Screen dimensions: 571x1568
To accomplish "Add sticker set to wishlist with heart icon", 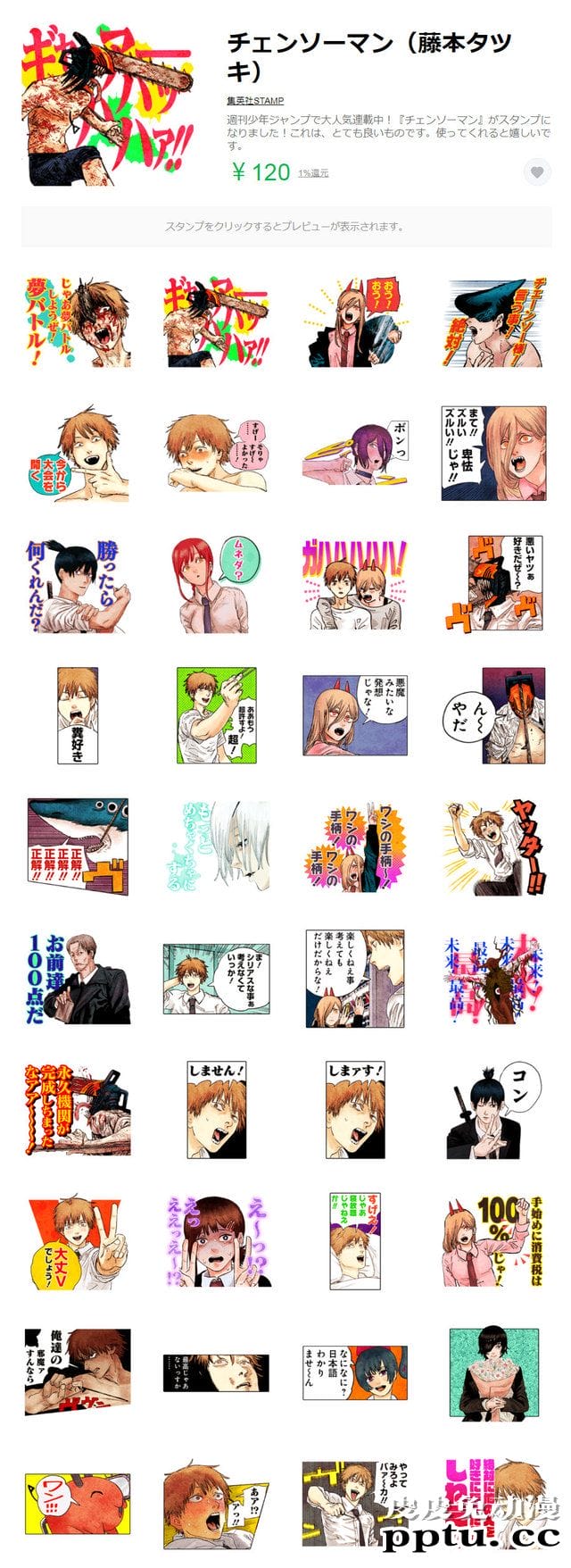I will 536,172.
